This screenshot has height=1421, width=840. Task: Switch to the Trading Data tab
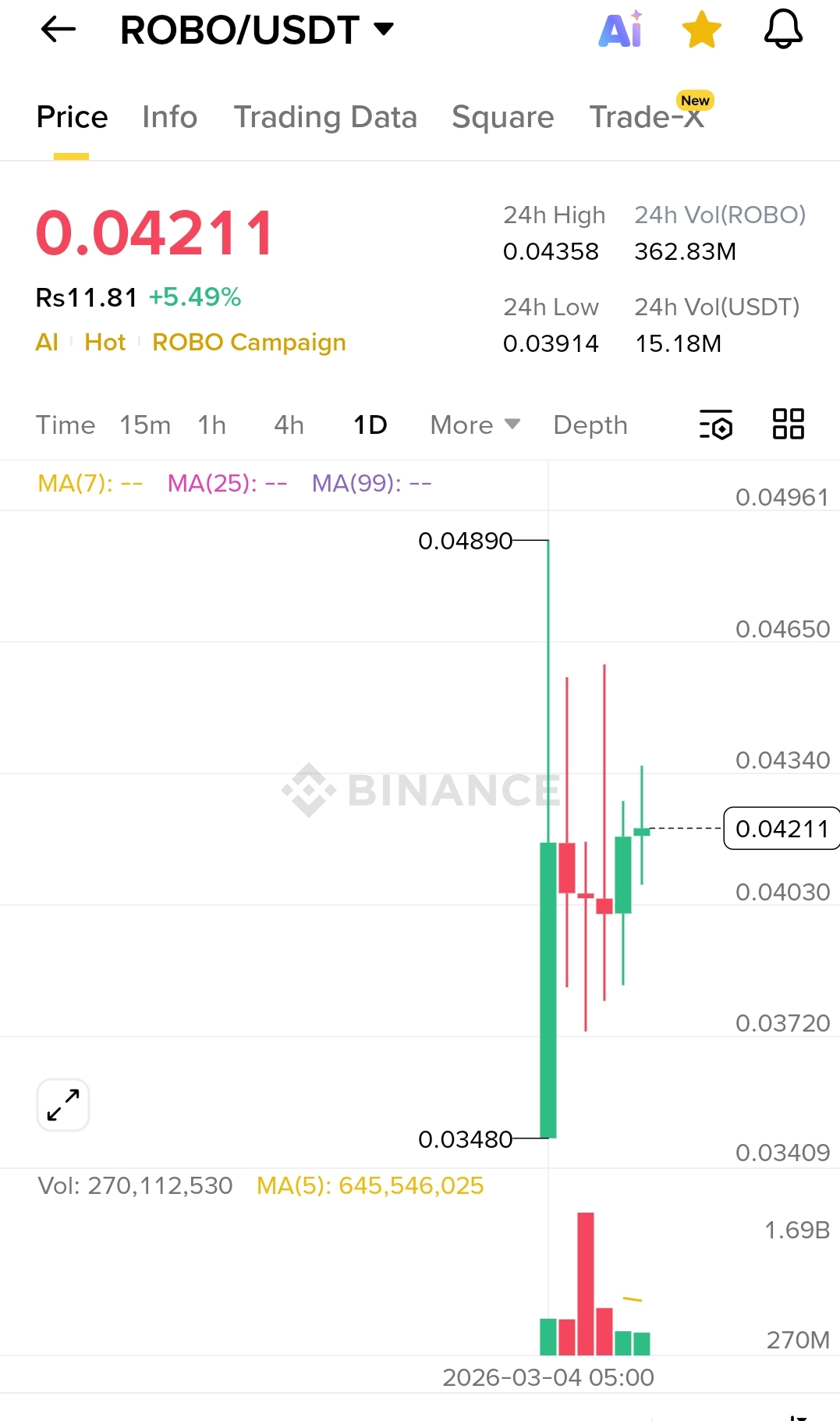click(325, 117)
